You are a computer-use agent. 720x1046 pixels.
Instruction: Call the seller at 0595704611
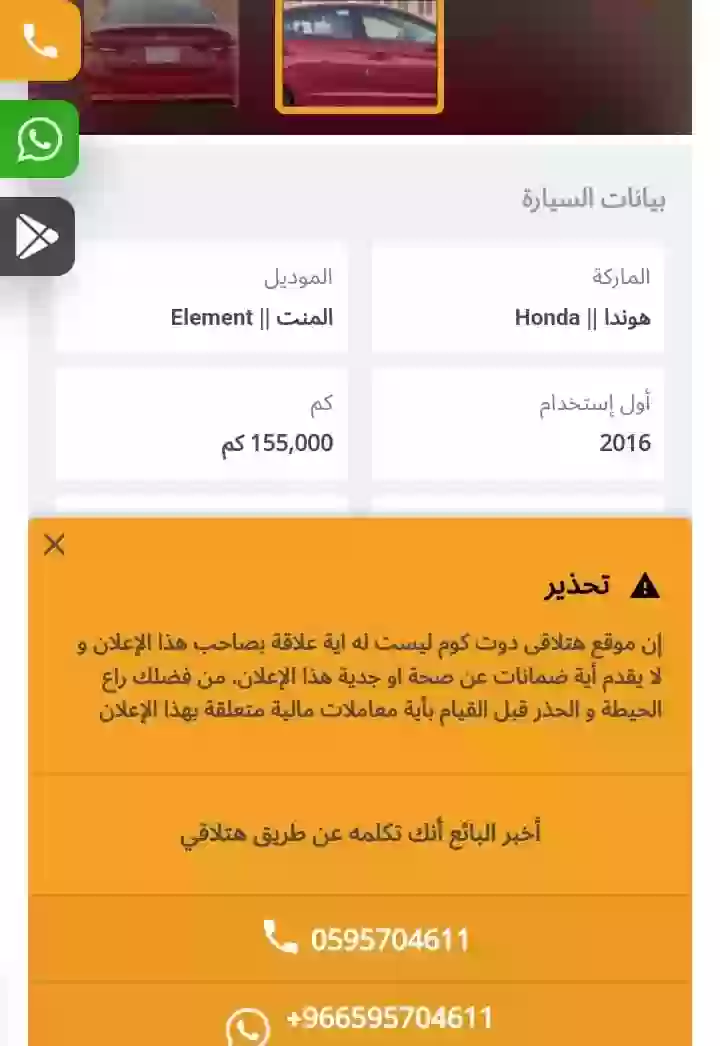364,939
